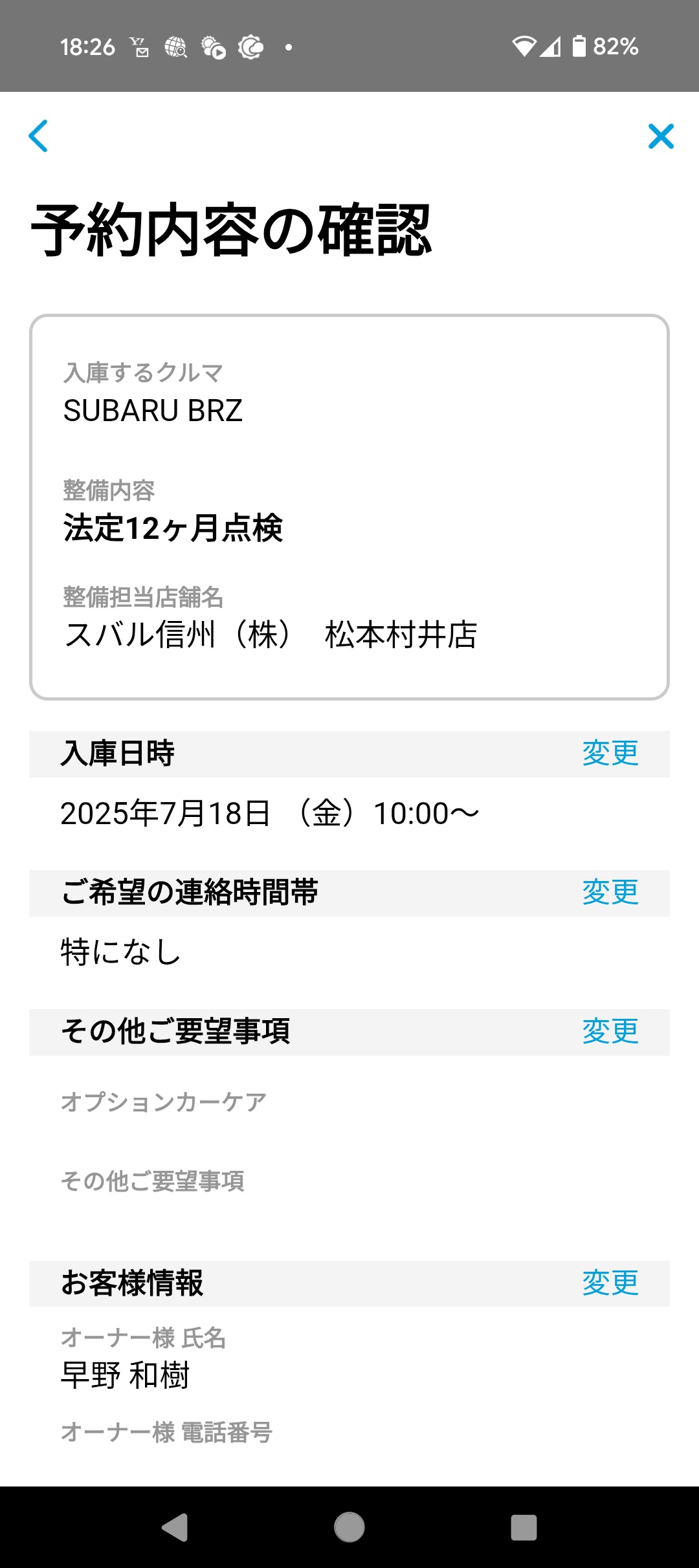Screen dimensions: 699x1568
Task: Tap 変更 next to 入庫日時
Action: pos(610,754)
